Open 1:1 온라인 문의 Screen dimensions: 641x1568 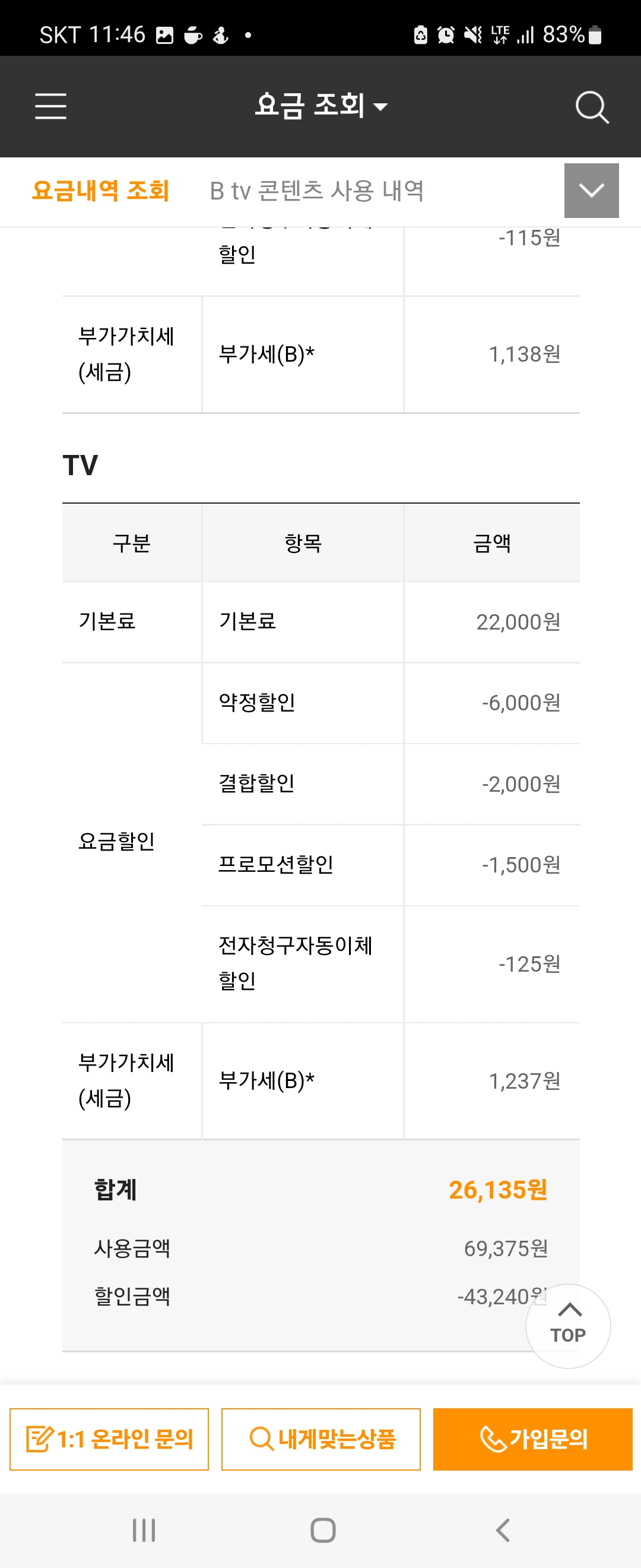109,1439
